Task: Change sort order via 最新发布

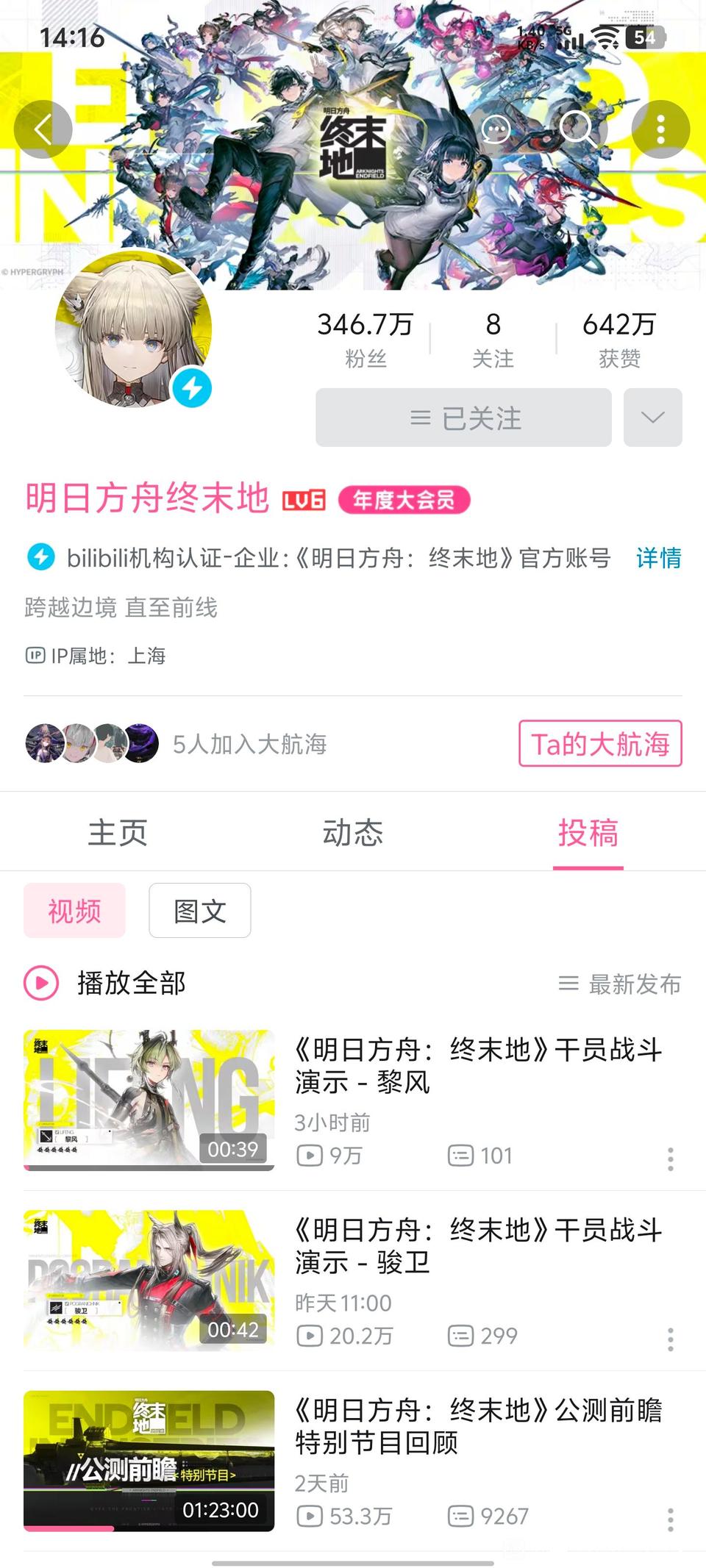Action: 620,984
